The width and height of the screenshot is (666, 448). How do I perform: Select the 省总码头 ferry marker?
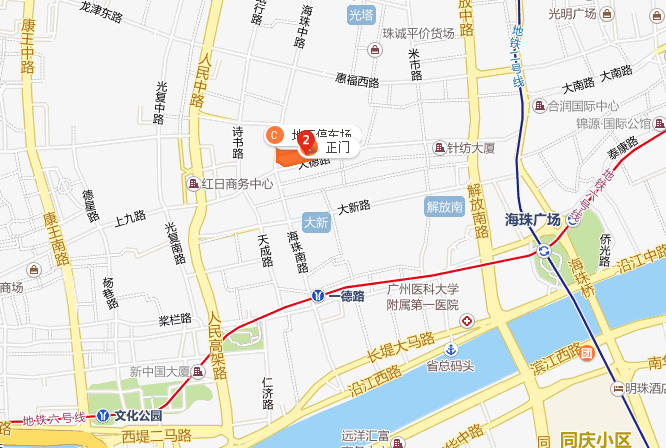[451, 349]
